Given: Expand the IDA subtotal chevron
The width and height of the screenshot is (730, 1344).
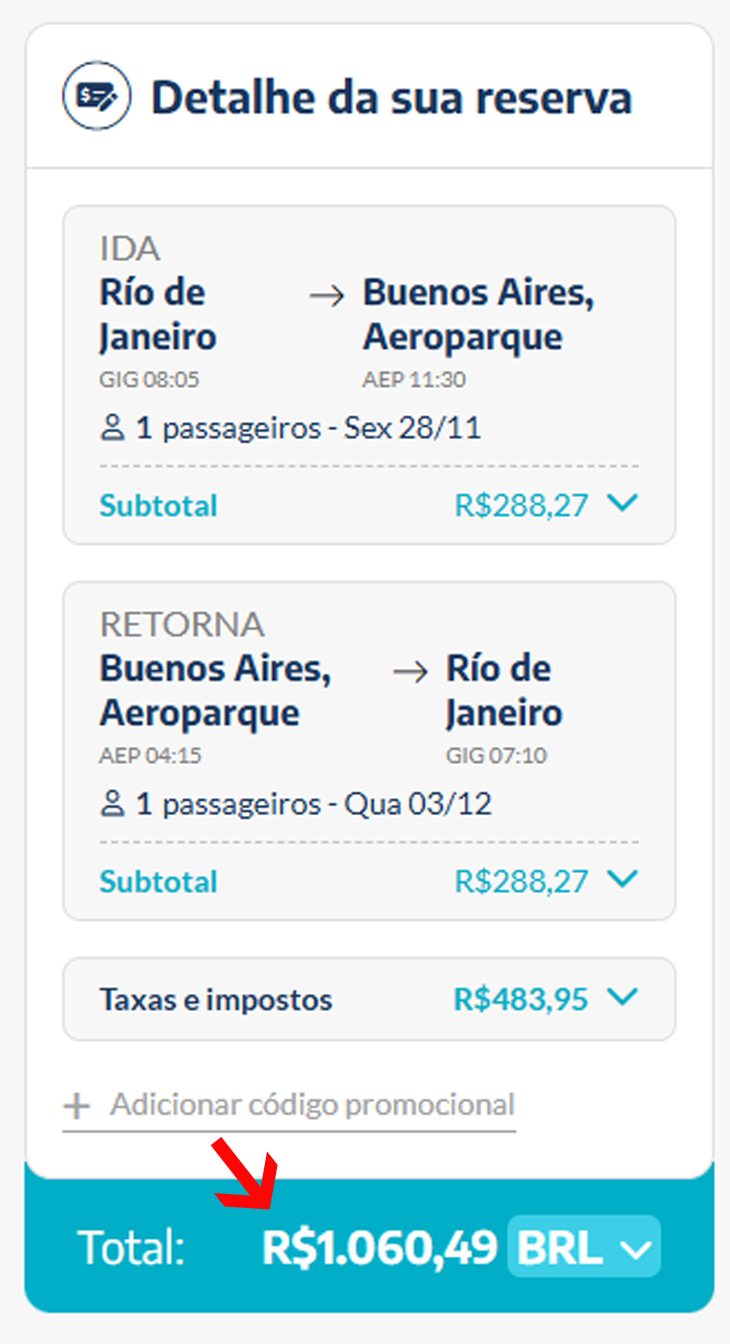Looking at the screenshot, I should pyautogui.click(x=622, y=503).
